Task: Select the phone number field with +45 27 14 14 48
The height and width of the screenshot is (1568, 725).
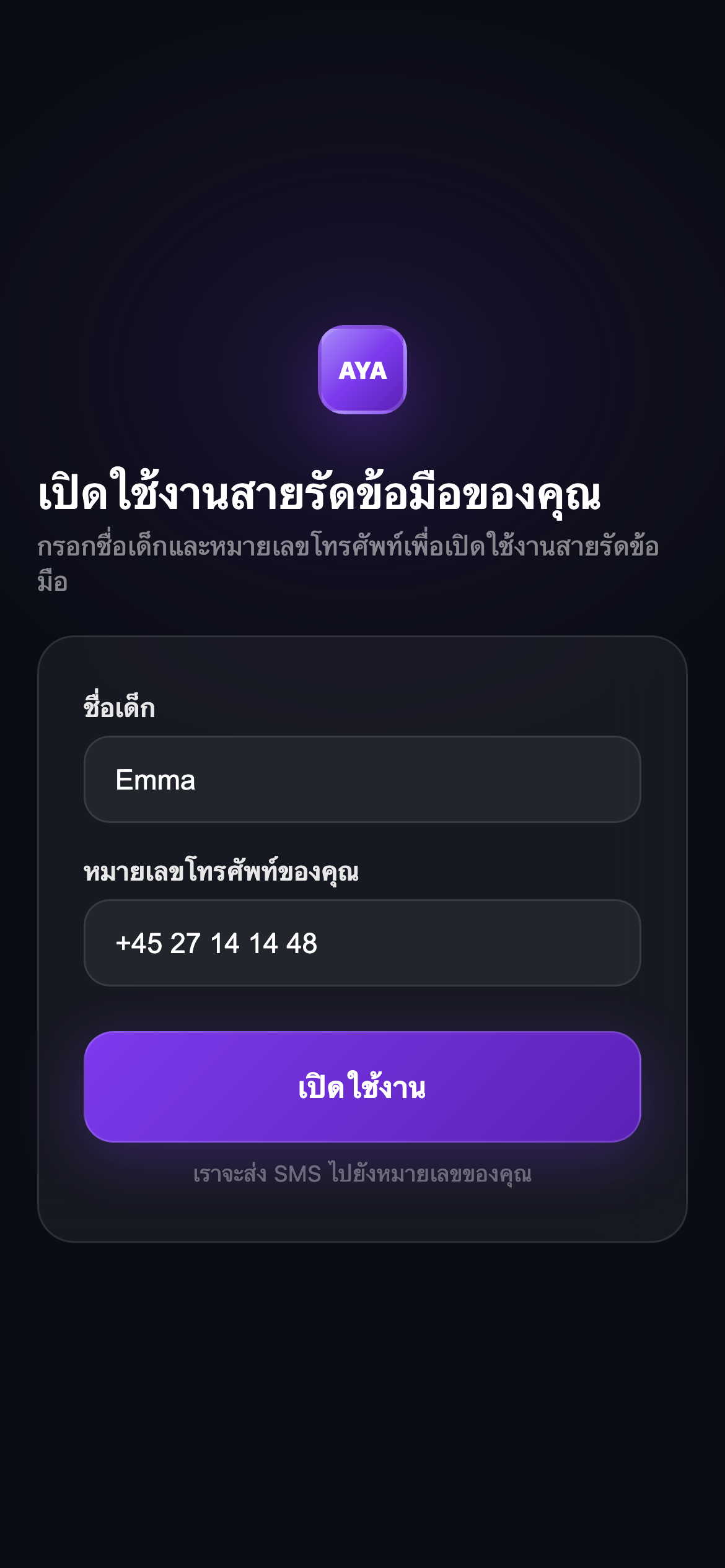Action: tap(362, 942)
